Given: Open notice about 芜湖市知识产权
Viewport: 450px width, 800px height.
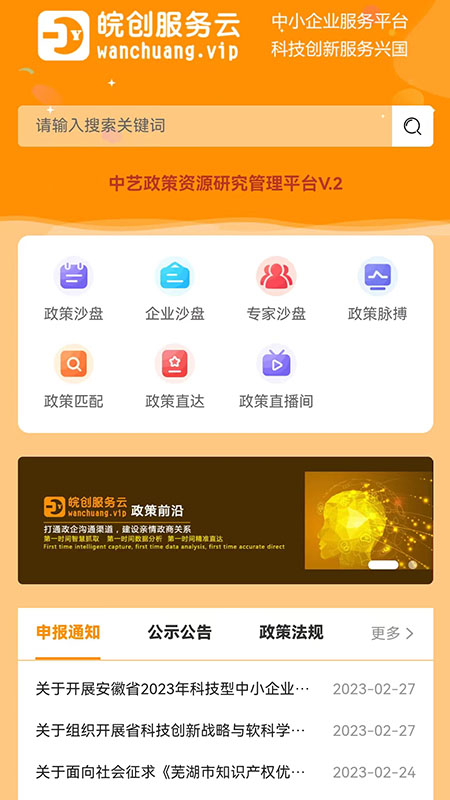Looking at the screenshot, I should point(226,772).
